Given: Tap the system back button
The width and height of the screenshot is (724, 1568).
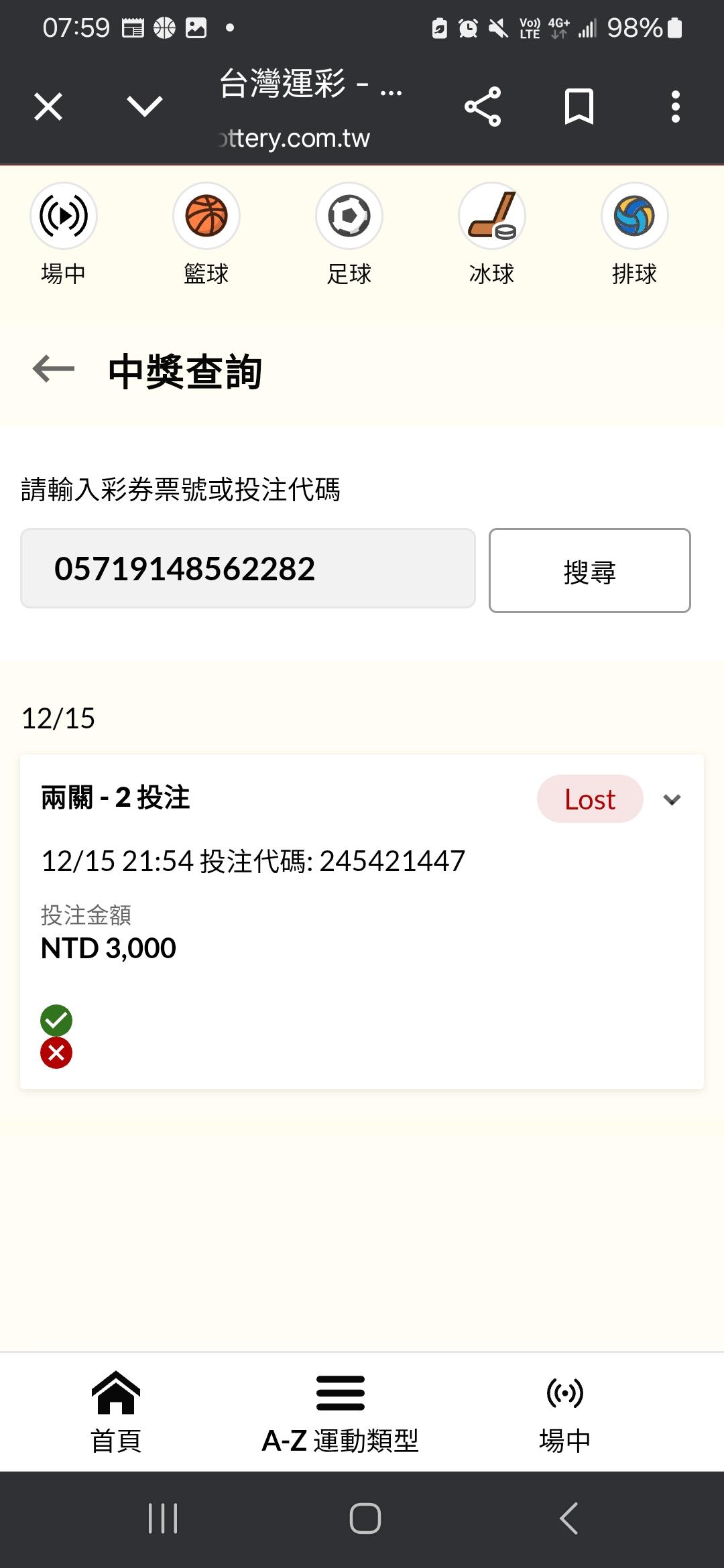Looking at the screenshot, I should [568, 1518].
